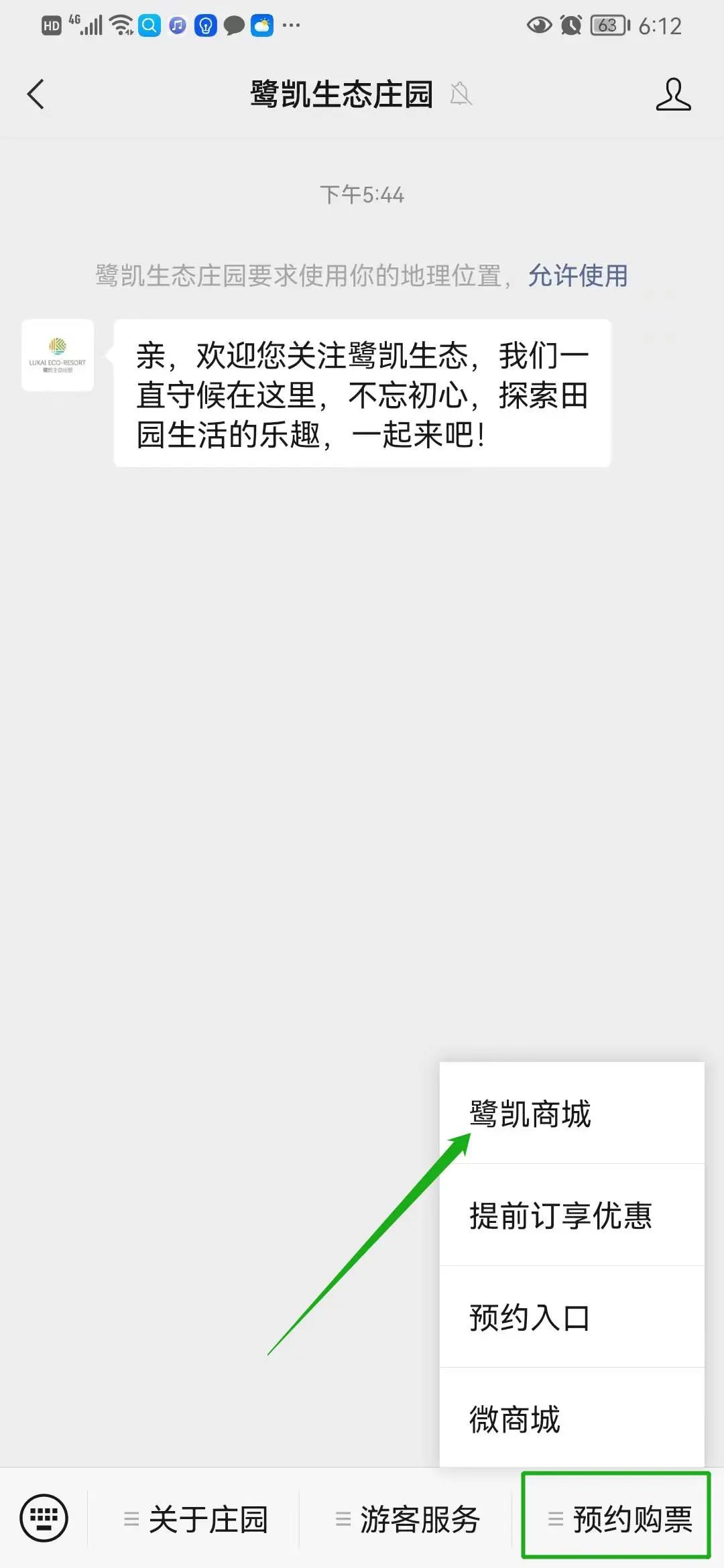The image size is (724, 1568).
Task: Select 微商城 from the popup menu
Action: click(x=572, y=1418)
